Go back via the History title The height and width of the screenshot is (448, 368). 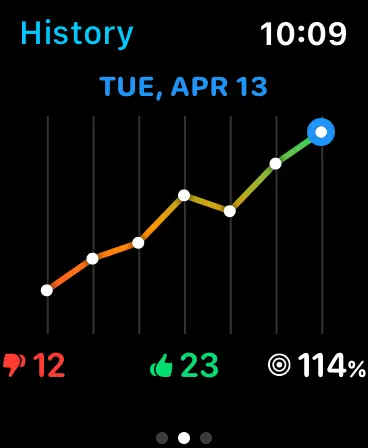pyautogui.click(x=77, y=34)
